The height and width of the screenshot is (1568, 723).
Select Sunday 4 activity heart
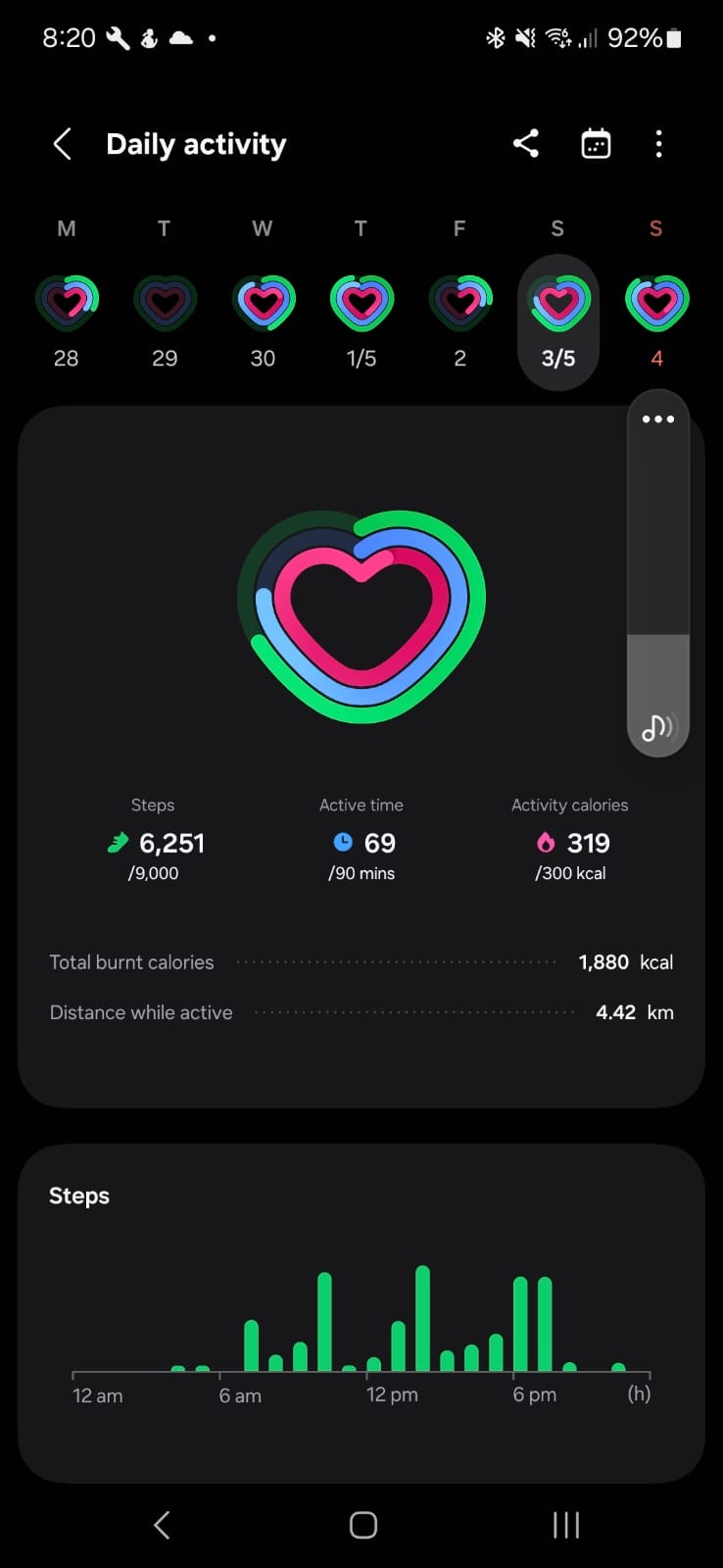pyautogui.click(x=656, y=302)
